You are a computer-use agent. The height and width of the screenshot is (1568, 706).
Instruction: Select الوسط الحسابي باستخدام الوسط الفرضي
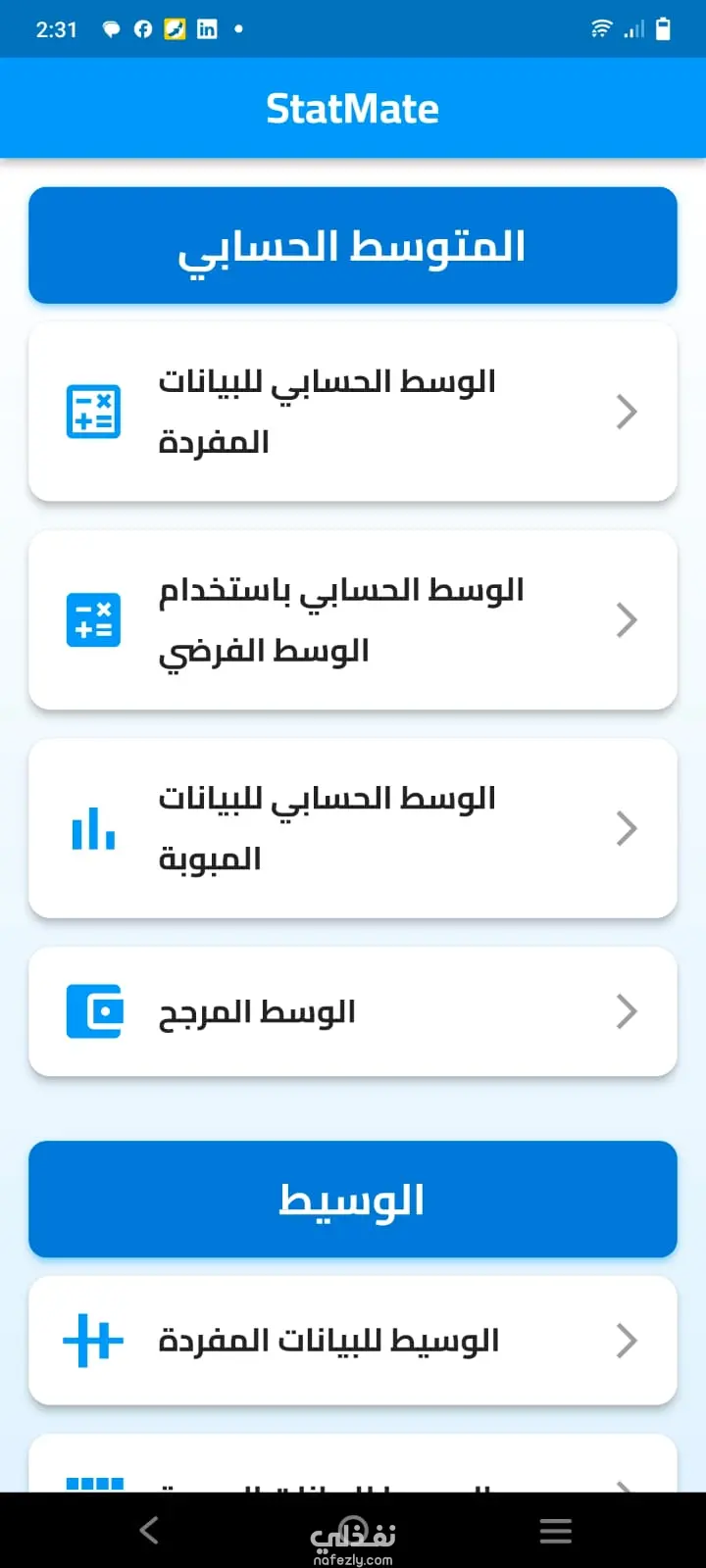353,619
